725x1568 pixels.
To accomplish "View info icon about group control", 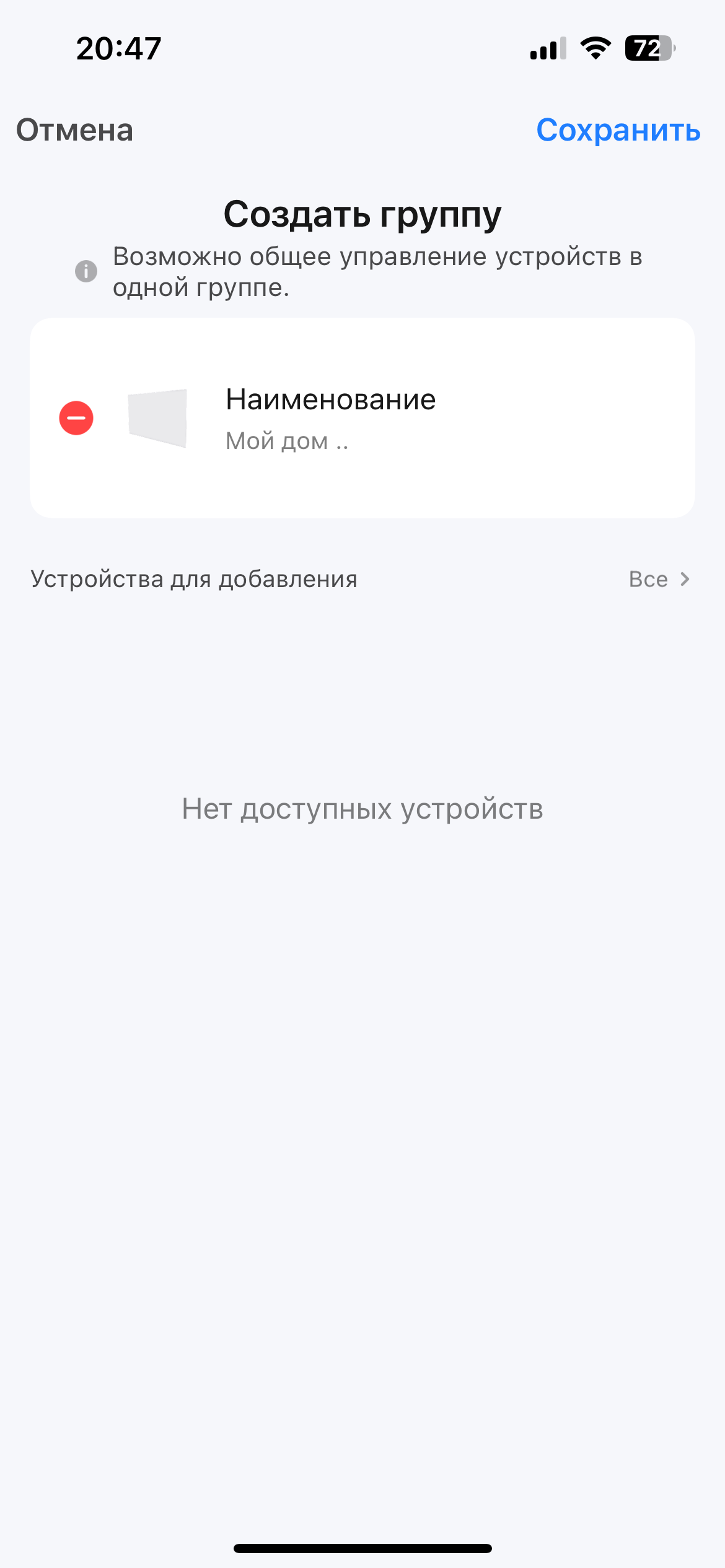I will [86, 271].
